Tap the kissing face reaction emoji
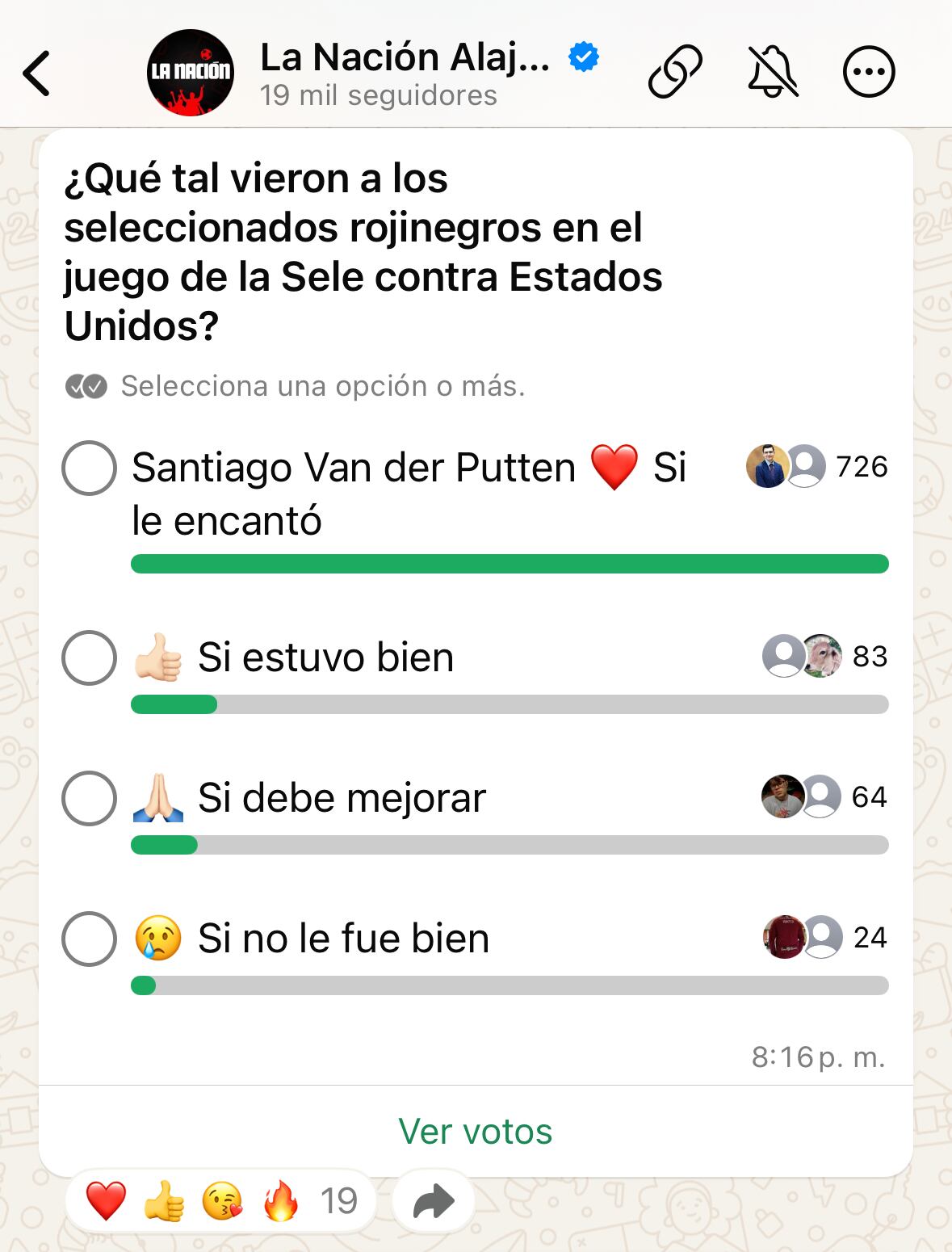 [x=221, y=1201]
